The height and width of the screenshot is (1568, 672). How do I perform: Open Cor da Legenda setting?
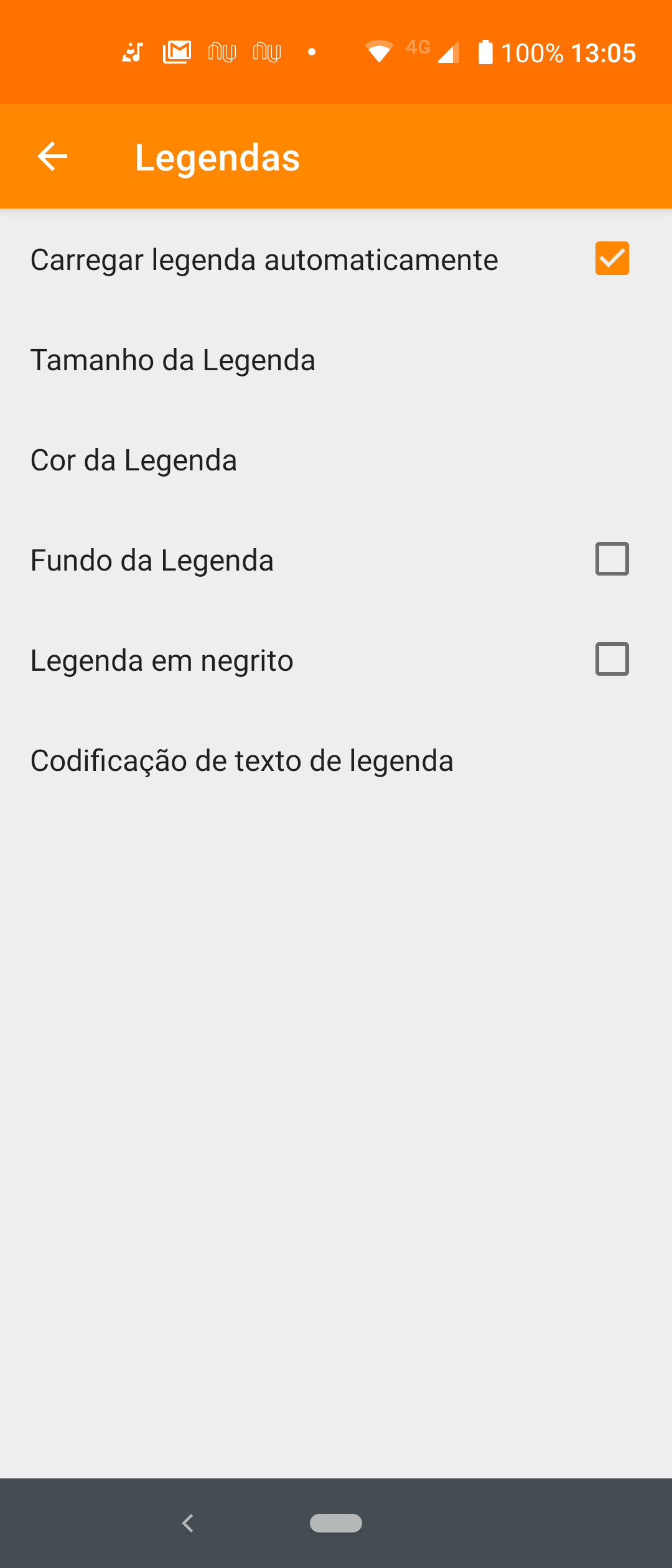click(134, 460)
